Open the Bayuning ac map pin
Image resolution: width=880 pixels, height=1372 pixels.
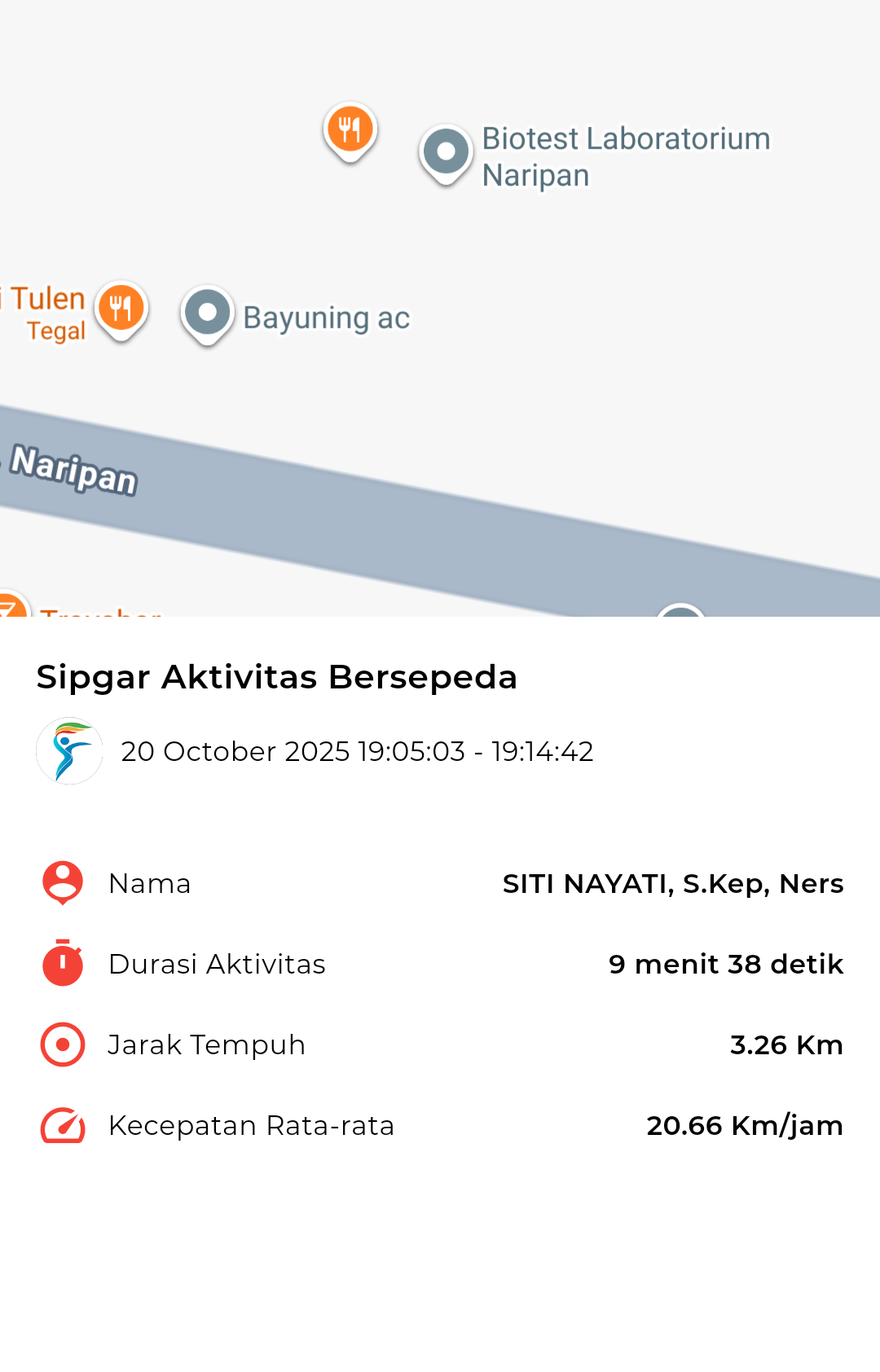(208, 313)
